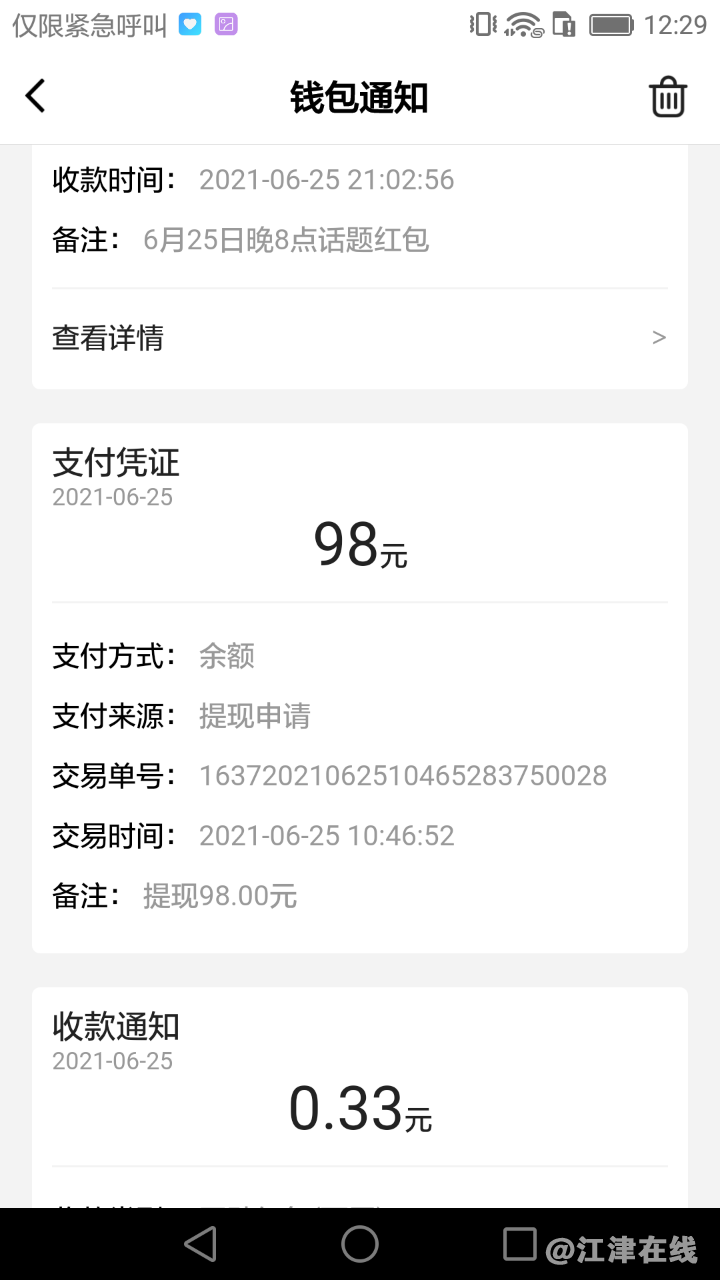Image resolution: width=720 pixels, height=1280 pixels.
Task: Tap the trash icon to clear notifications
Action: coord(668,97)
